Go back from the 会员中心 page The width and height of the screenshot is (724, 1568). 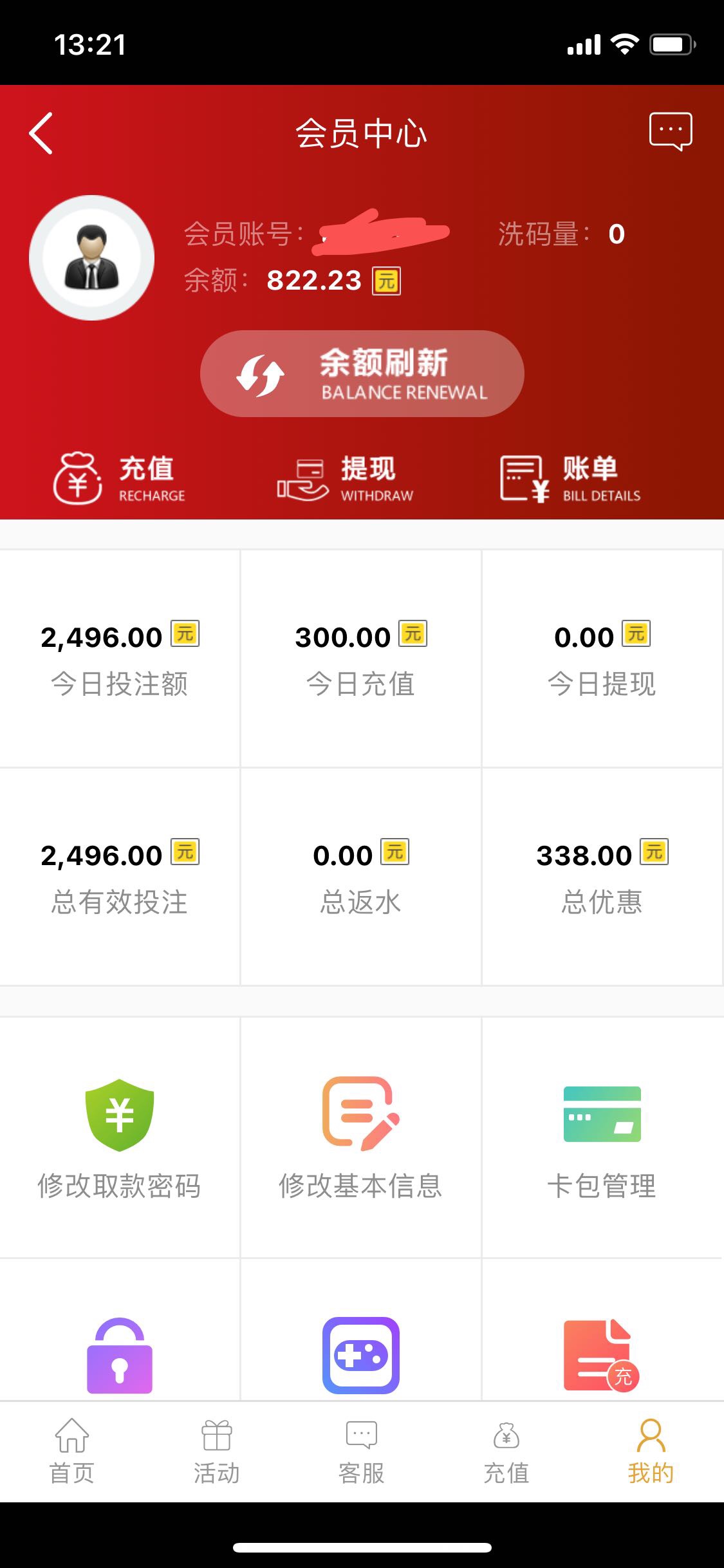pos(41,133)
